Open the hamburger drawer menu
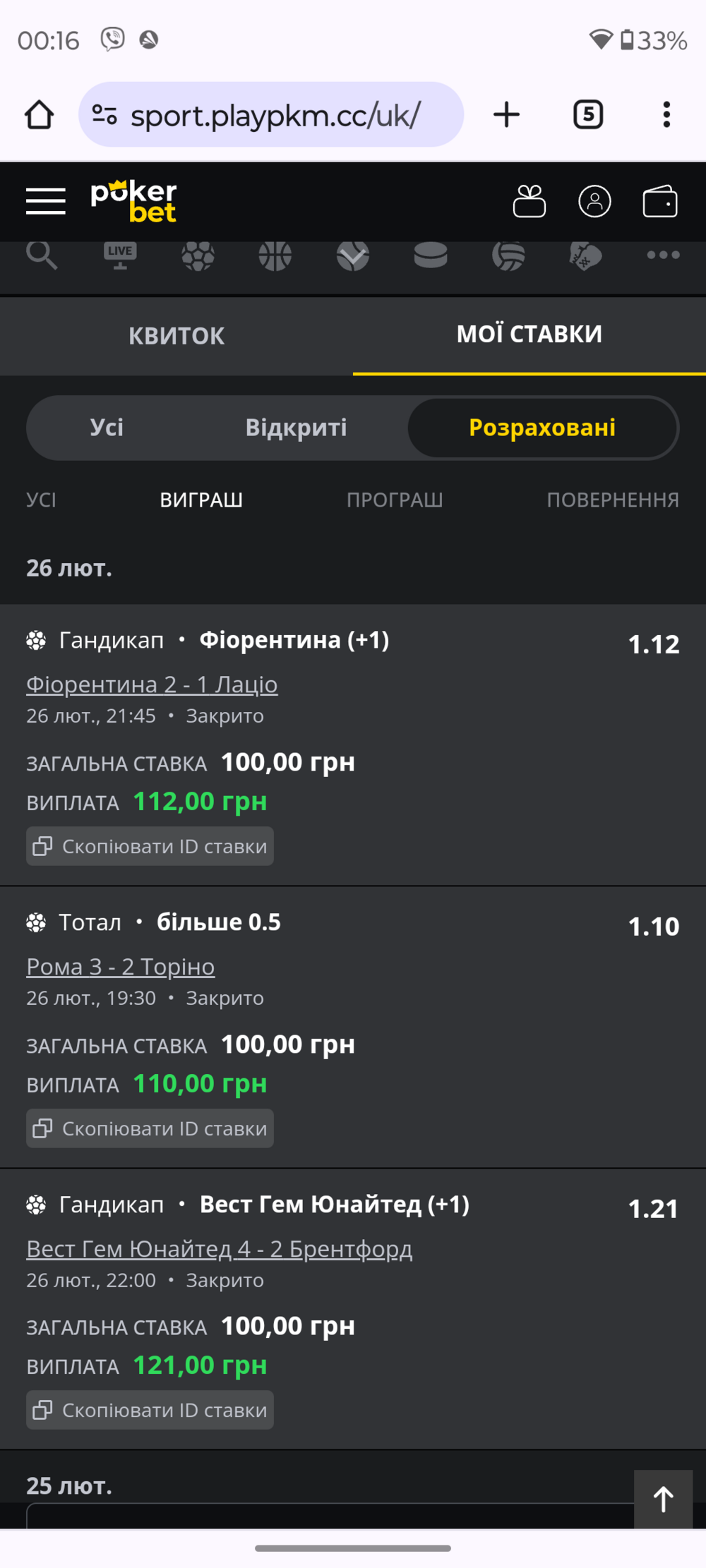Image resolution: width=706 pixels, height=1568 pixels. click(46, 201)
